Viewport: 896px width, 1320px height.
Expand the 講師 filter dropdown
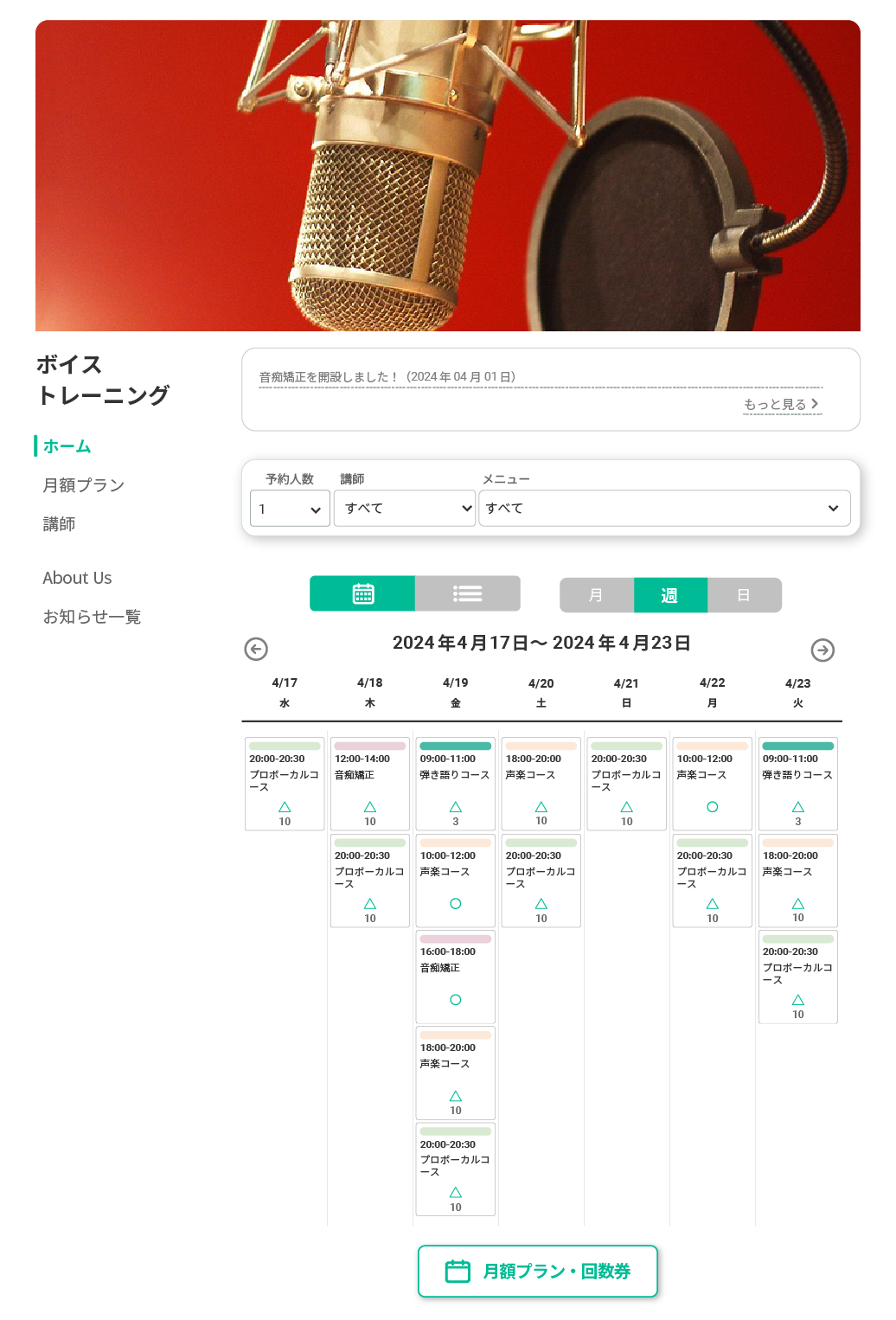[405, 509]
